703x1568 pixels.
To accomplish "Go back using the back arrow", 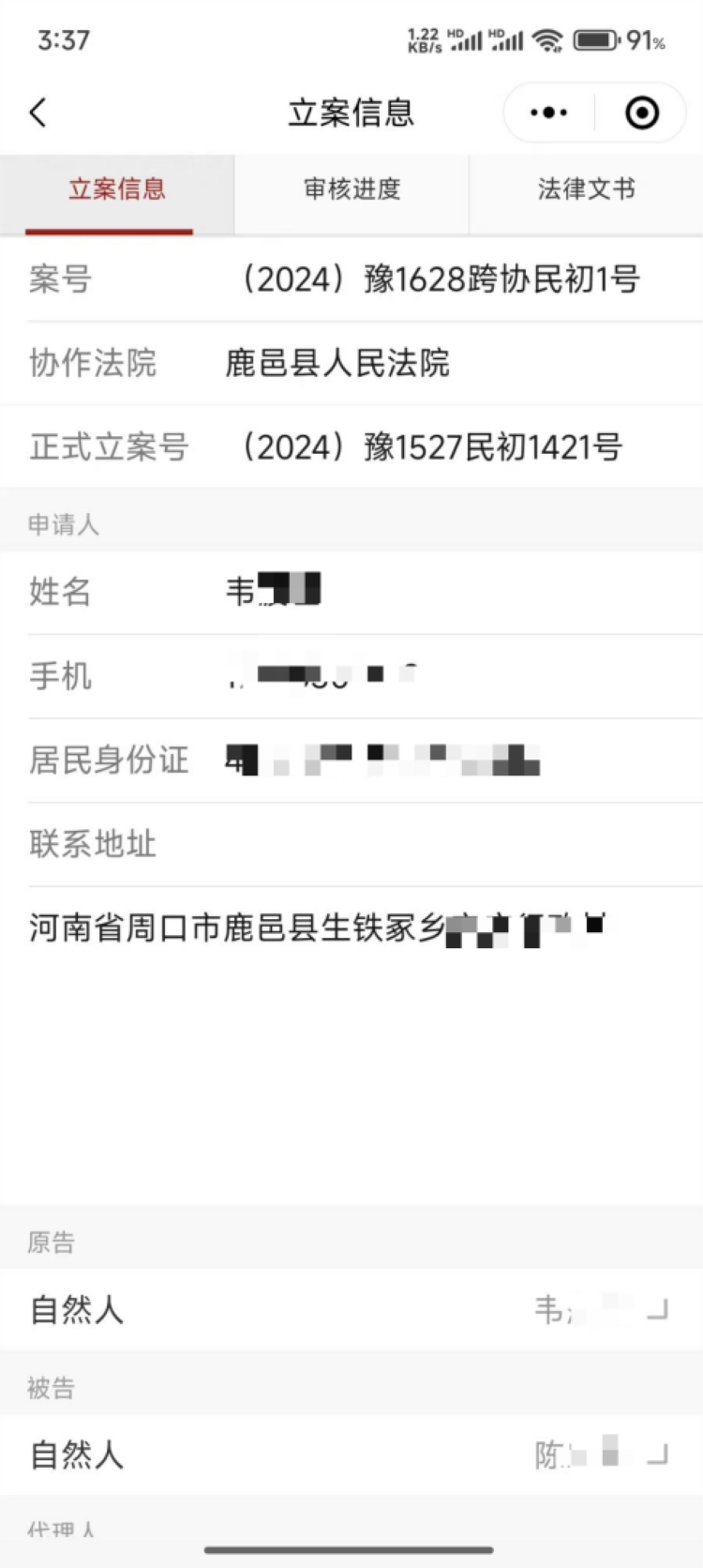I will click(x=38, y=113).
